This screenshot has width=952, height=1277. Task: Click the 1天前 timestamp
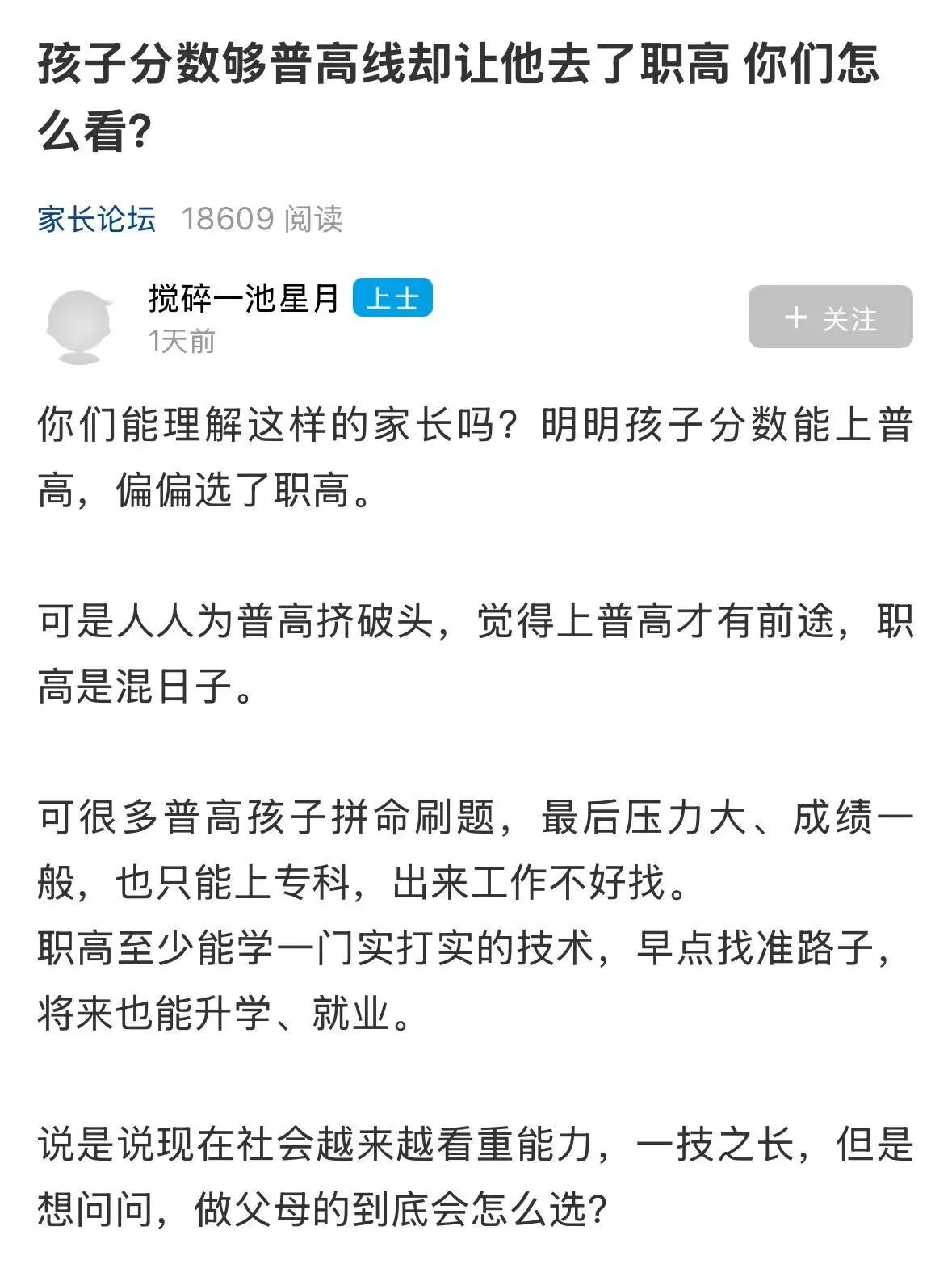coord(181,342)
